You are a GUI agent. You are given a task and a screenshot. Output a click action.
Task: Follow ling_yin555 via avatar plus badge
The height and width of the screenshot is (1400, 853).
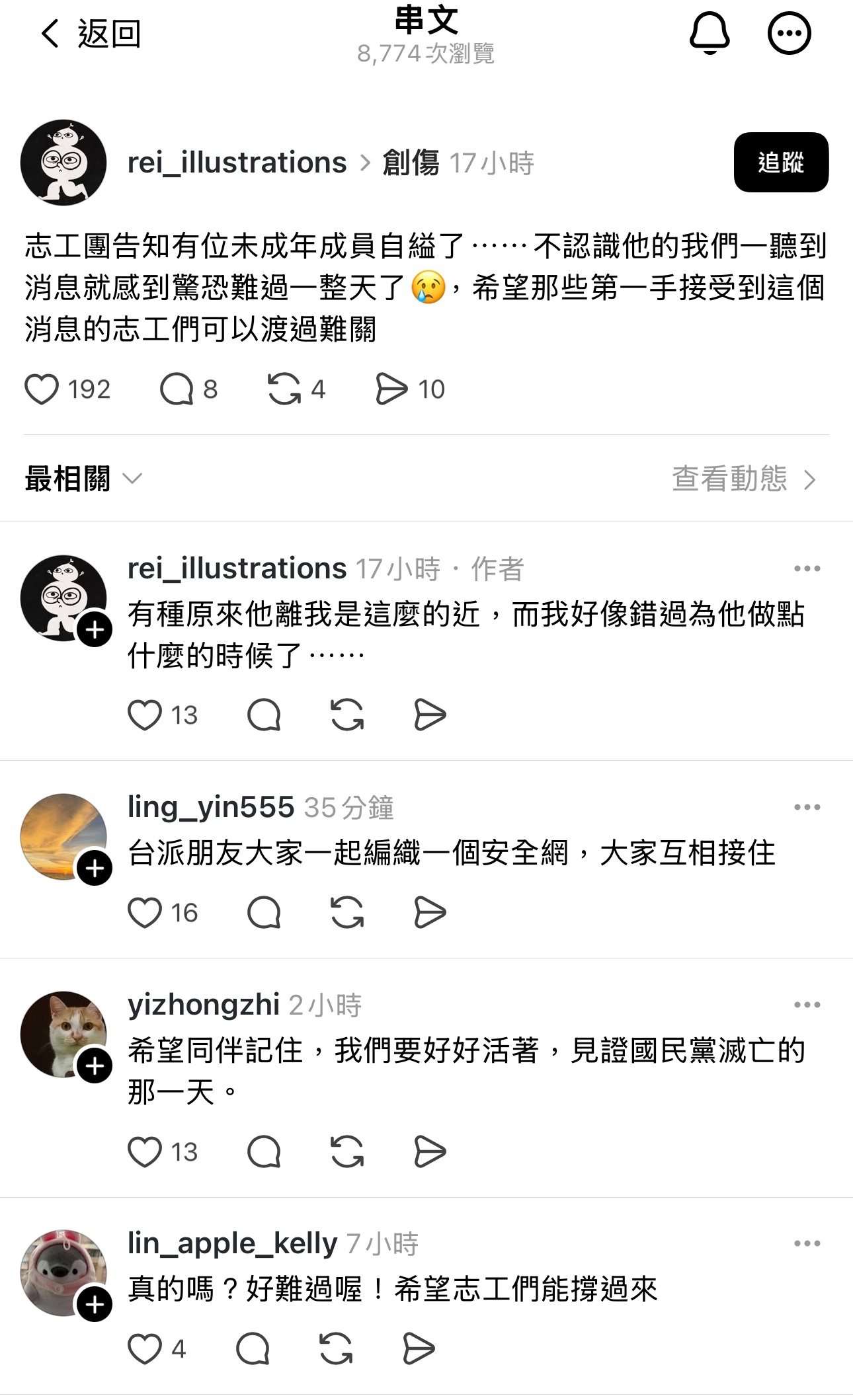point(95,868)
